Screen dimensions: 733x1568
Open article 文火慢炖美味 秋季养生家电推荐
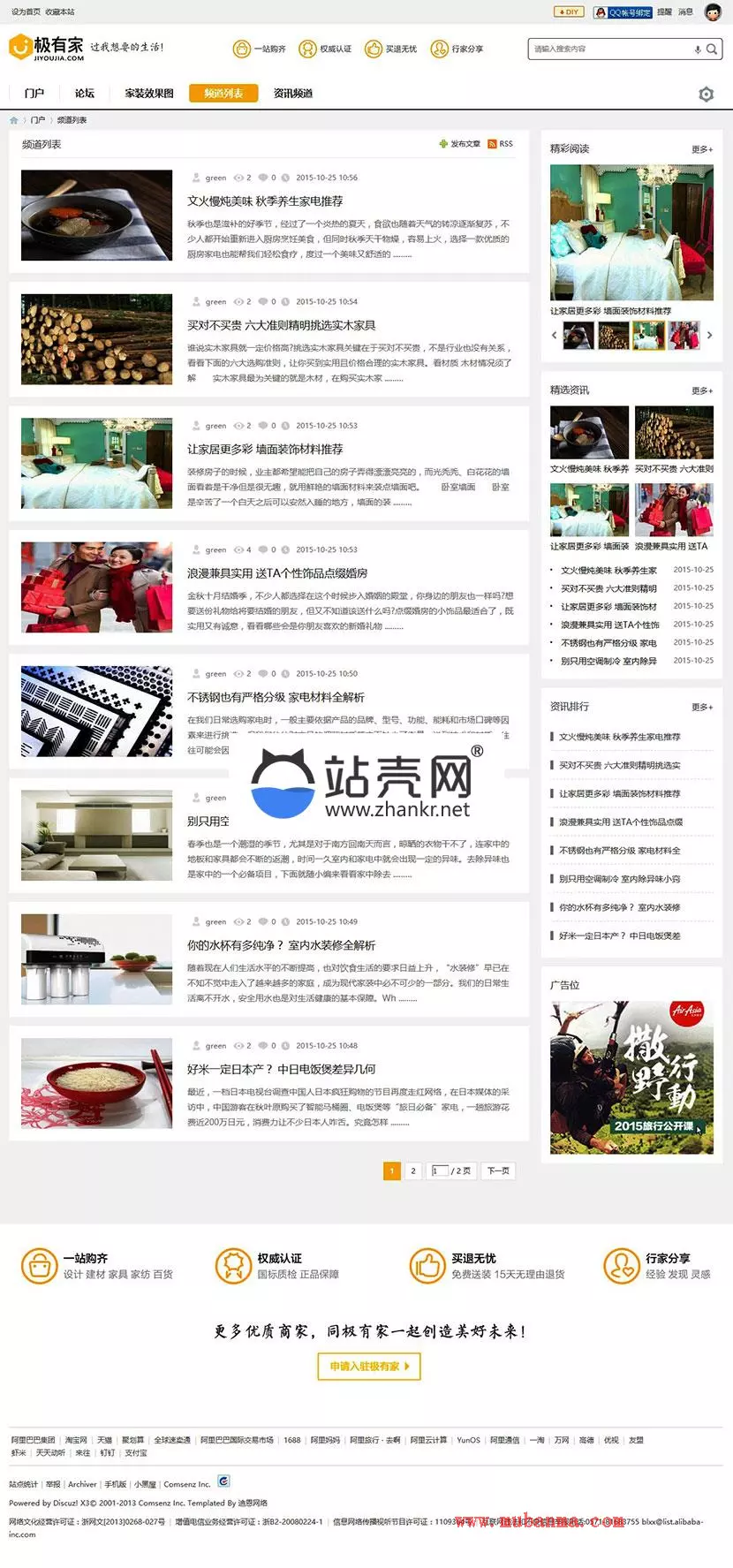pos(265,201)
